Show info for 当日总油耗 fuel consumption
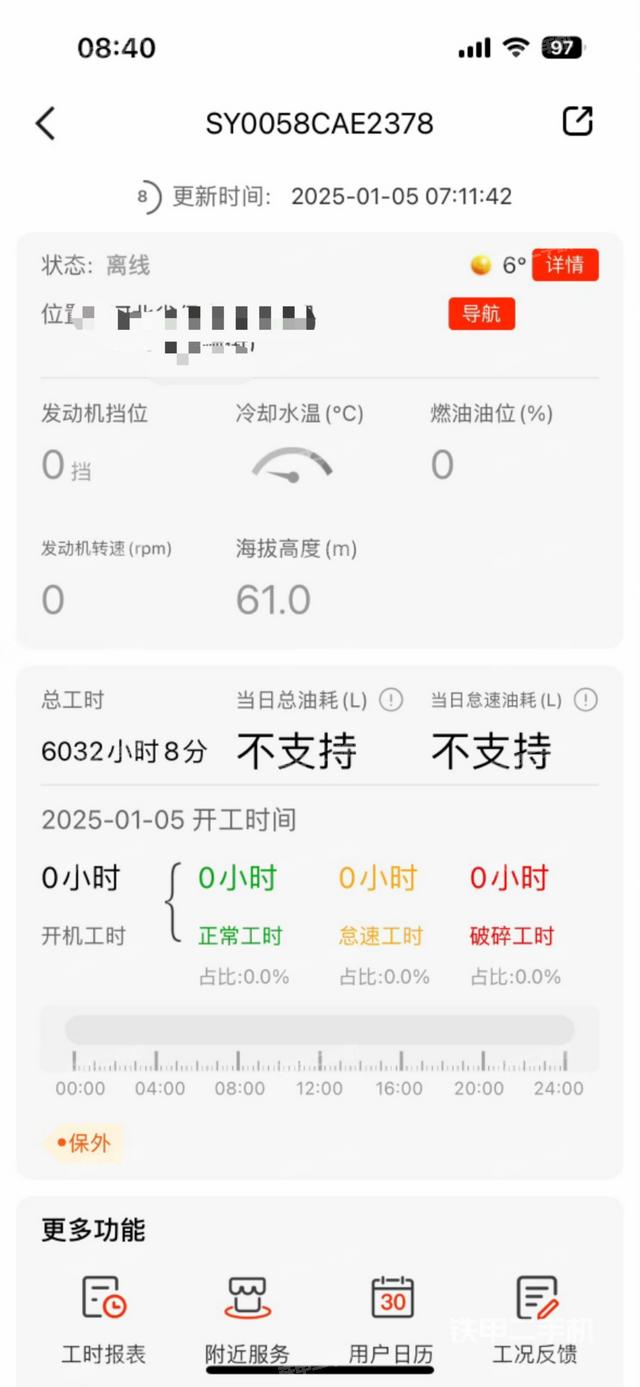Screen dimensions: 640x1387 point(391,700)
